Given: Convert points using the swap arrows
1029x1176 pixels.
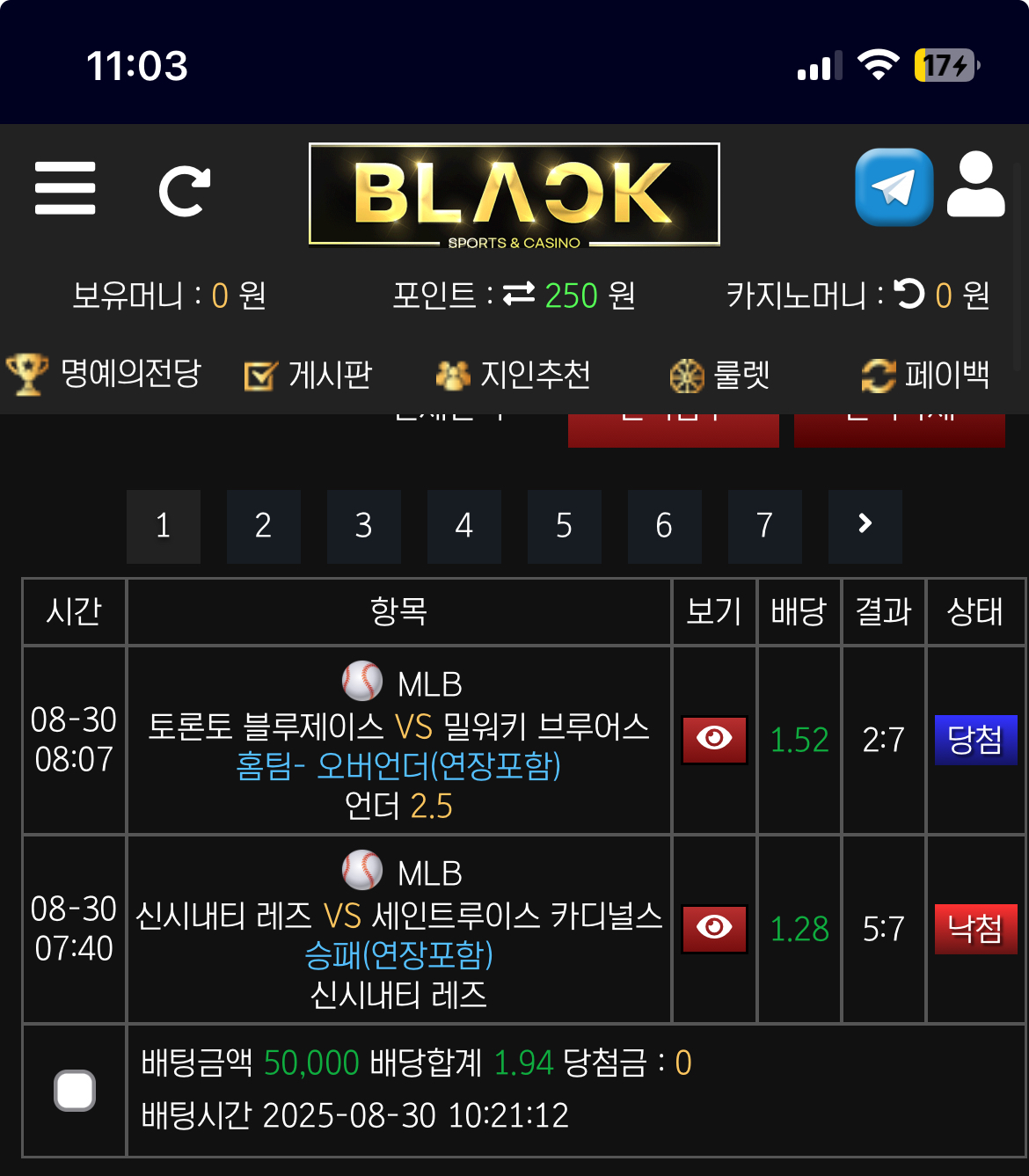Looking at the screenshot, I should [519, 295].
